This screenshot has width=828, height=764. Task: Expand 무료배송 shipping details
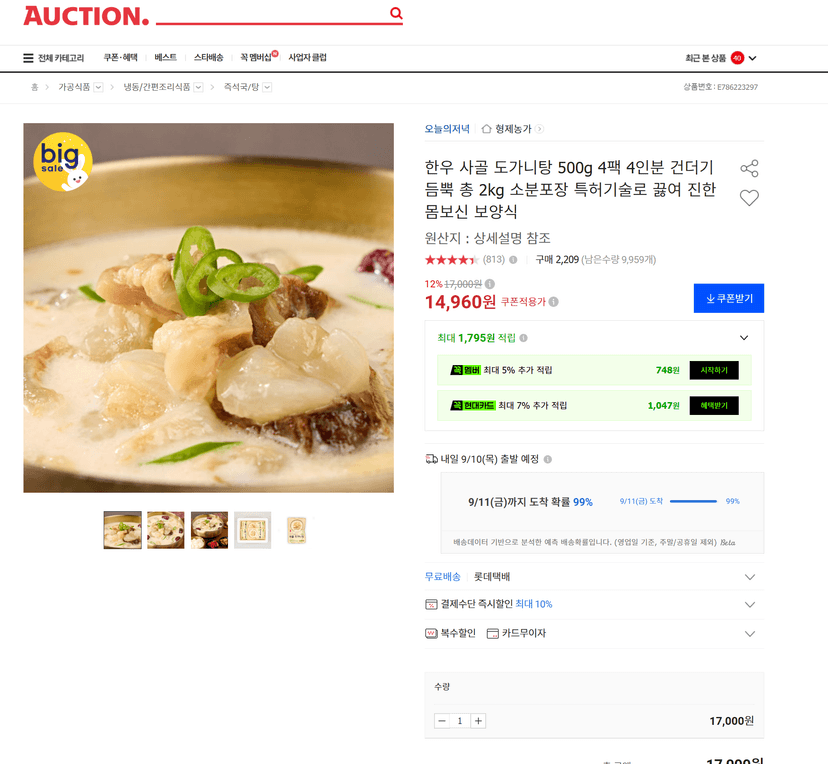750,577
